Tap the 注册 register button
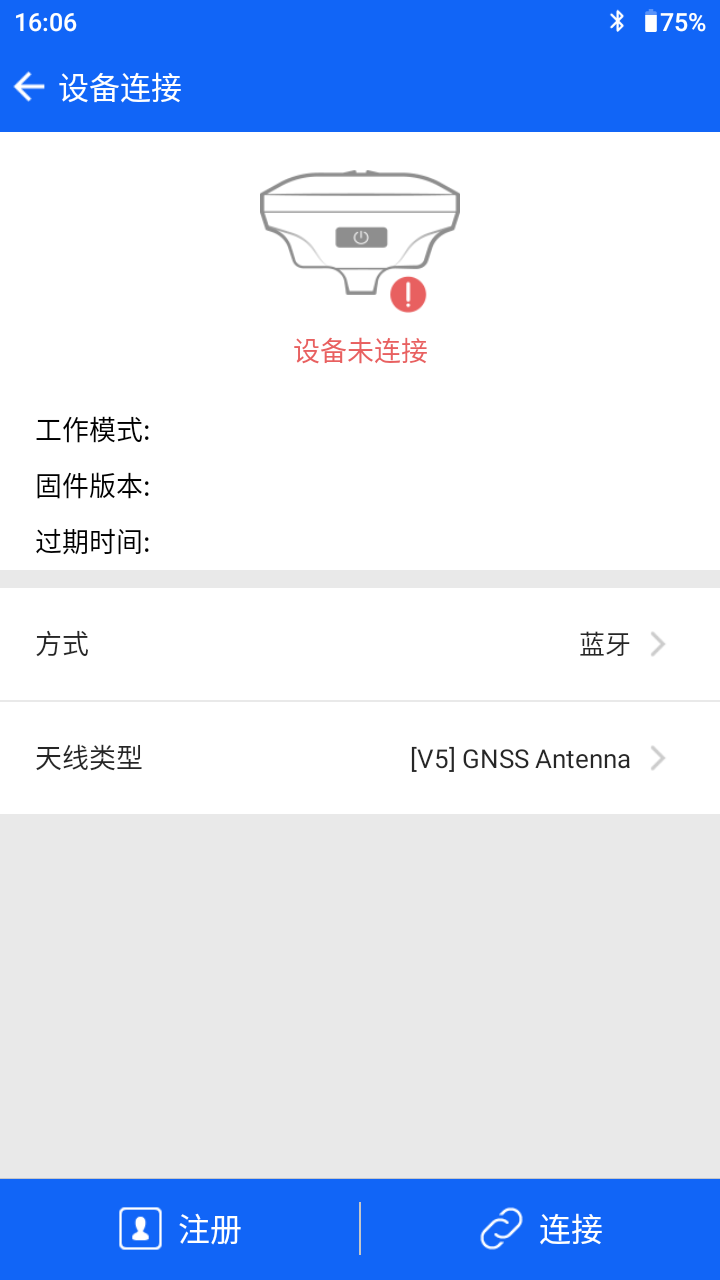The width and height of the screenshot is (720, 1280). [x=180, y=1229]
